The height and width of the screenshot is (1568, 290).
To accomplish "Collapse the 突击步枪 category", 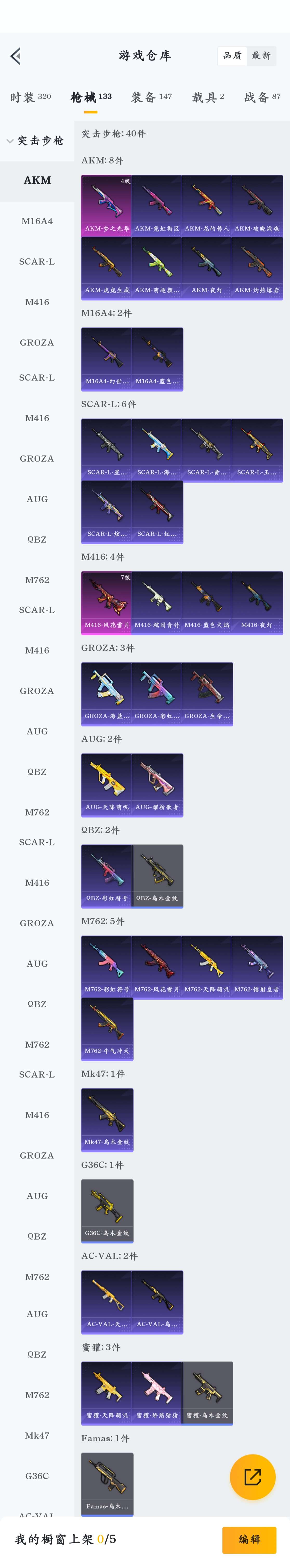I will 37,141.
